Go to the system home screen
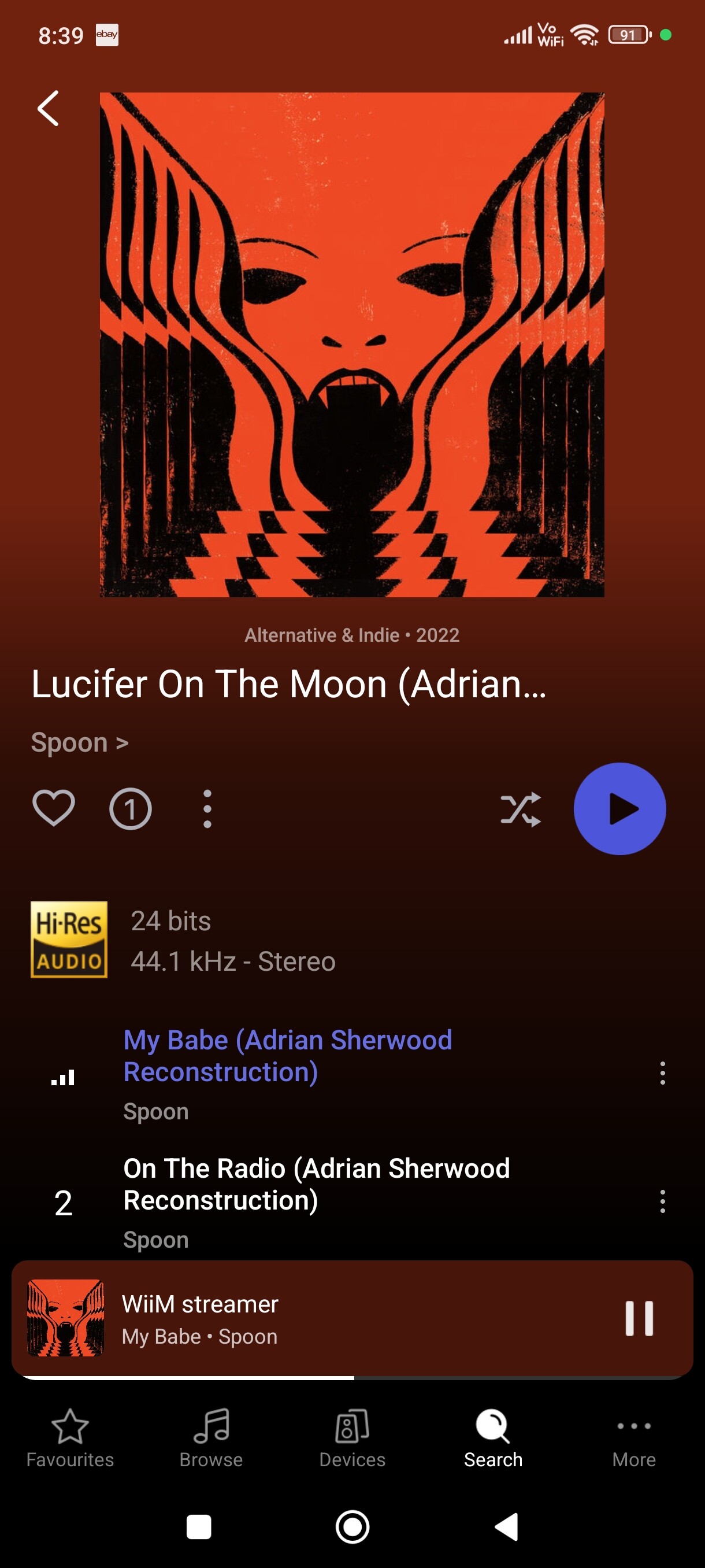This screenshot has width=705, height=1568. 352,1526
